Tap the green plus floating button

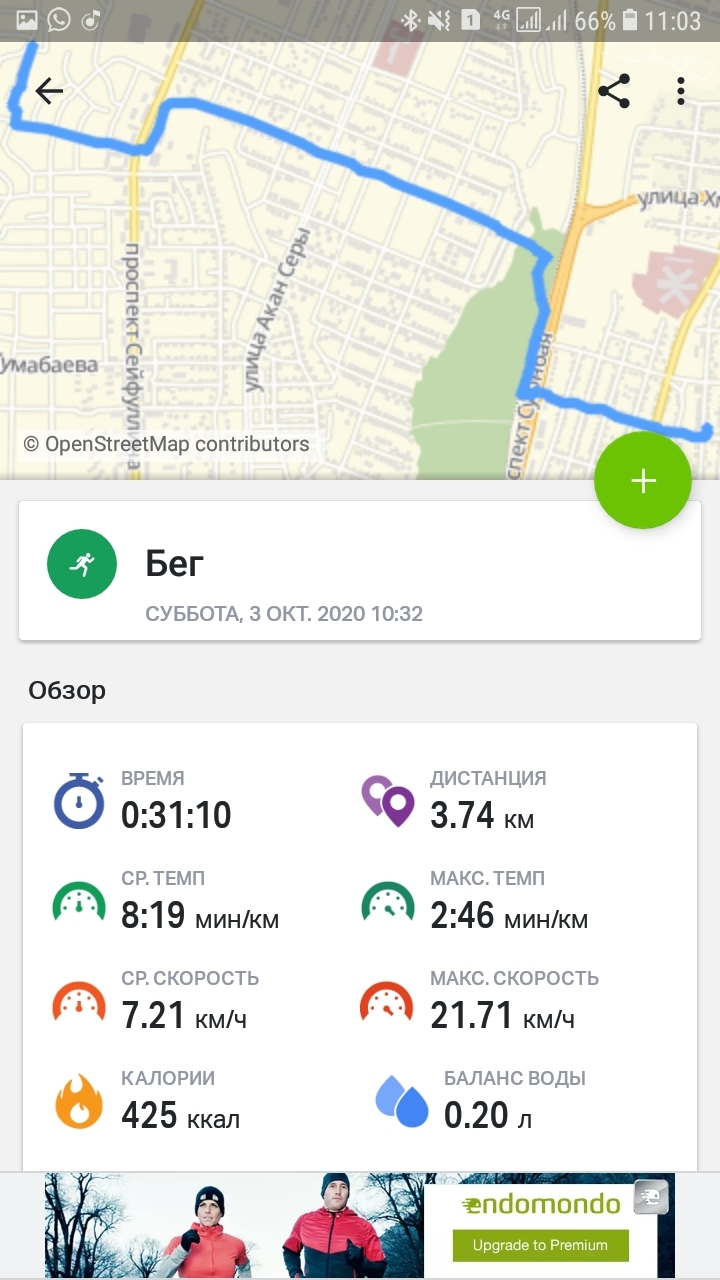pyautogui.click(x=642, y=481)
